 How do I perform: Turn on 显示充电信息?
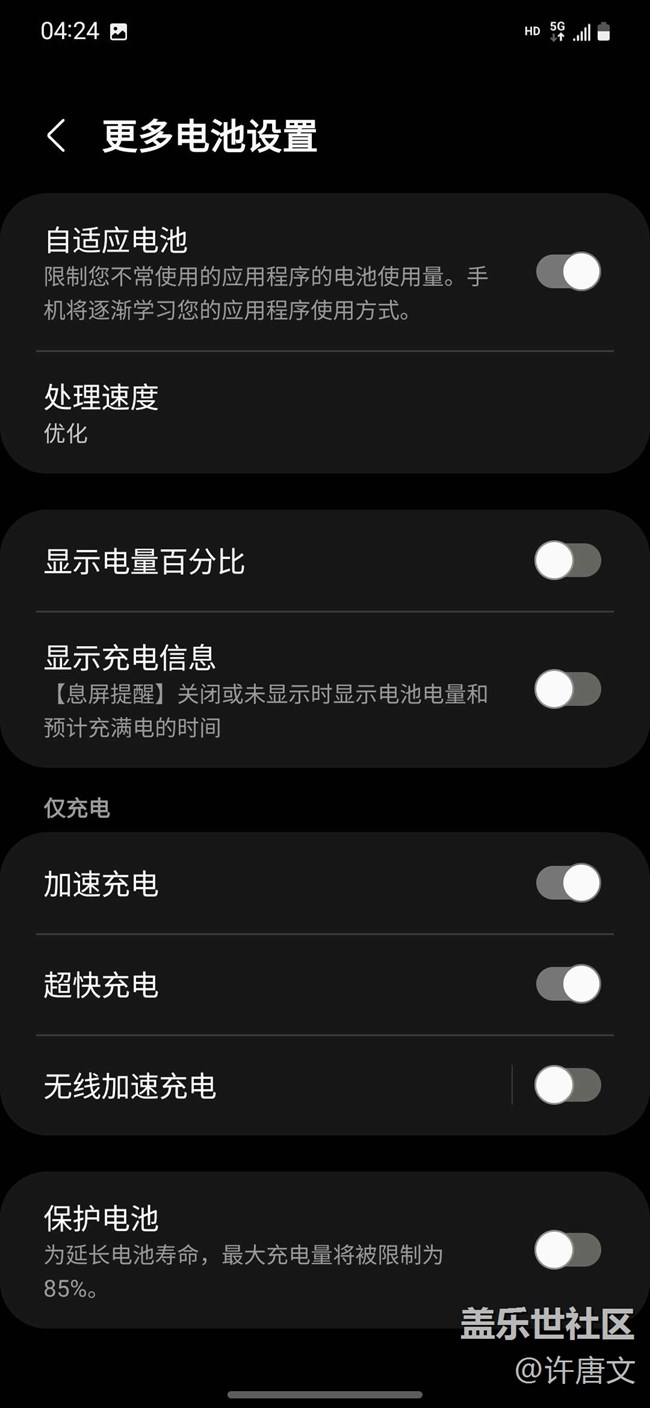[x=567, y=689]
